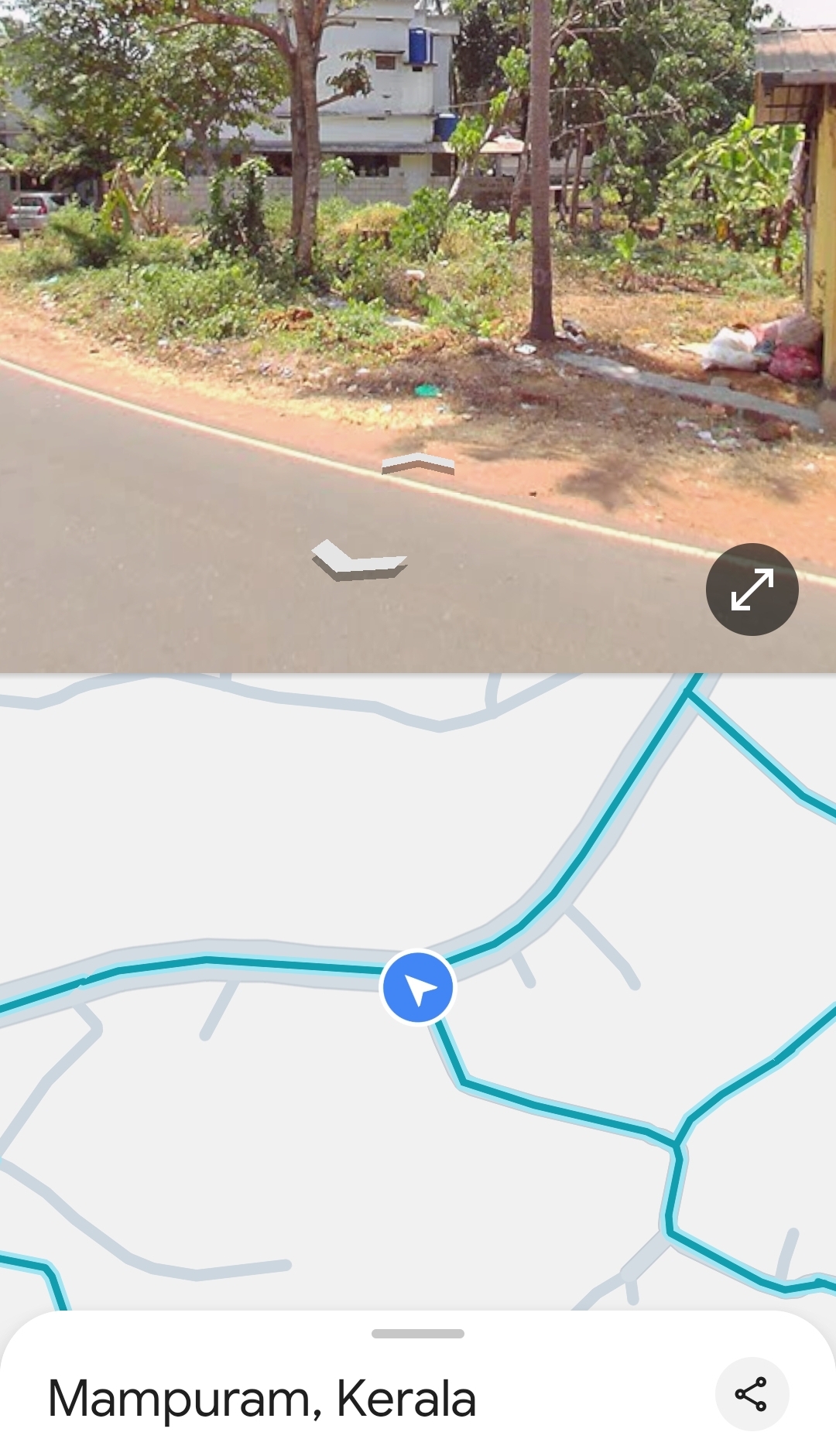This screenshot has width=836, height=1456.
Task: Share the Mampuram, Kerala location
Action: click(752, 1394)
